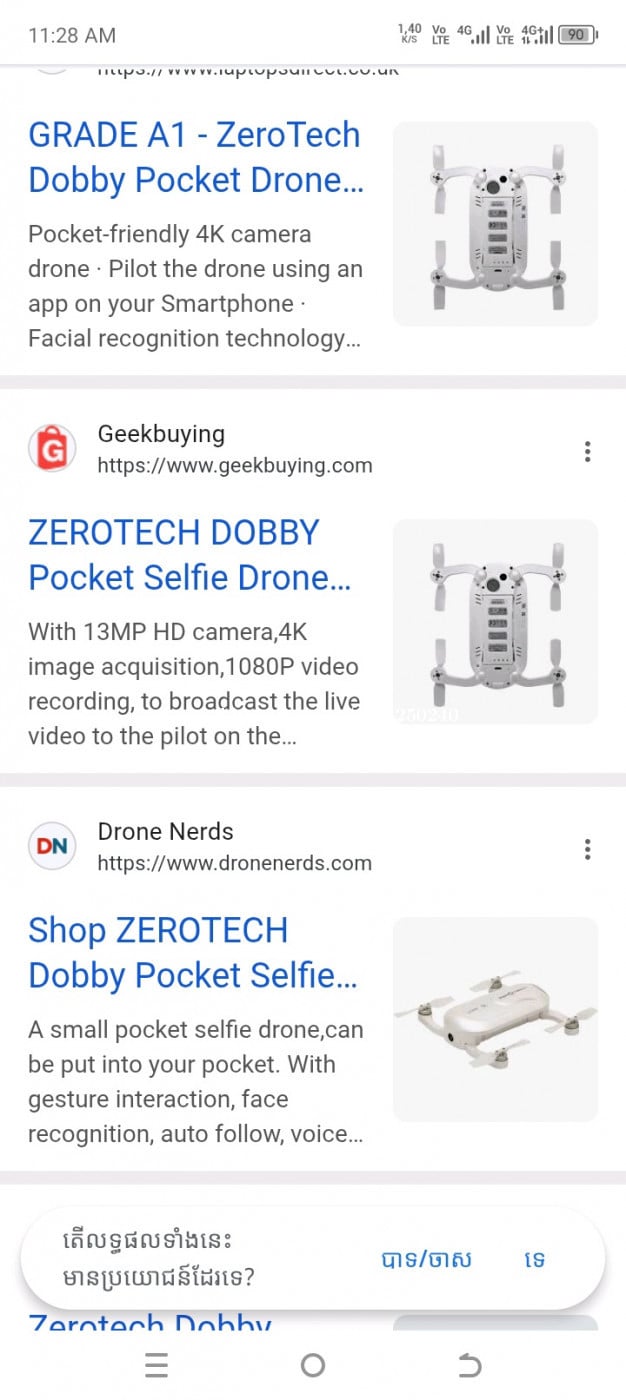Go back using the system back button
Image resolution: width=626 pixels, height=1400 pixels.
[469, 1365]
